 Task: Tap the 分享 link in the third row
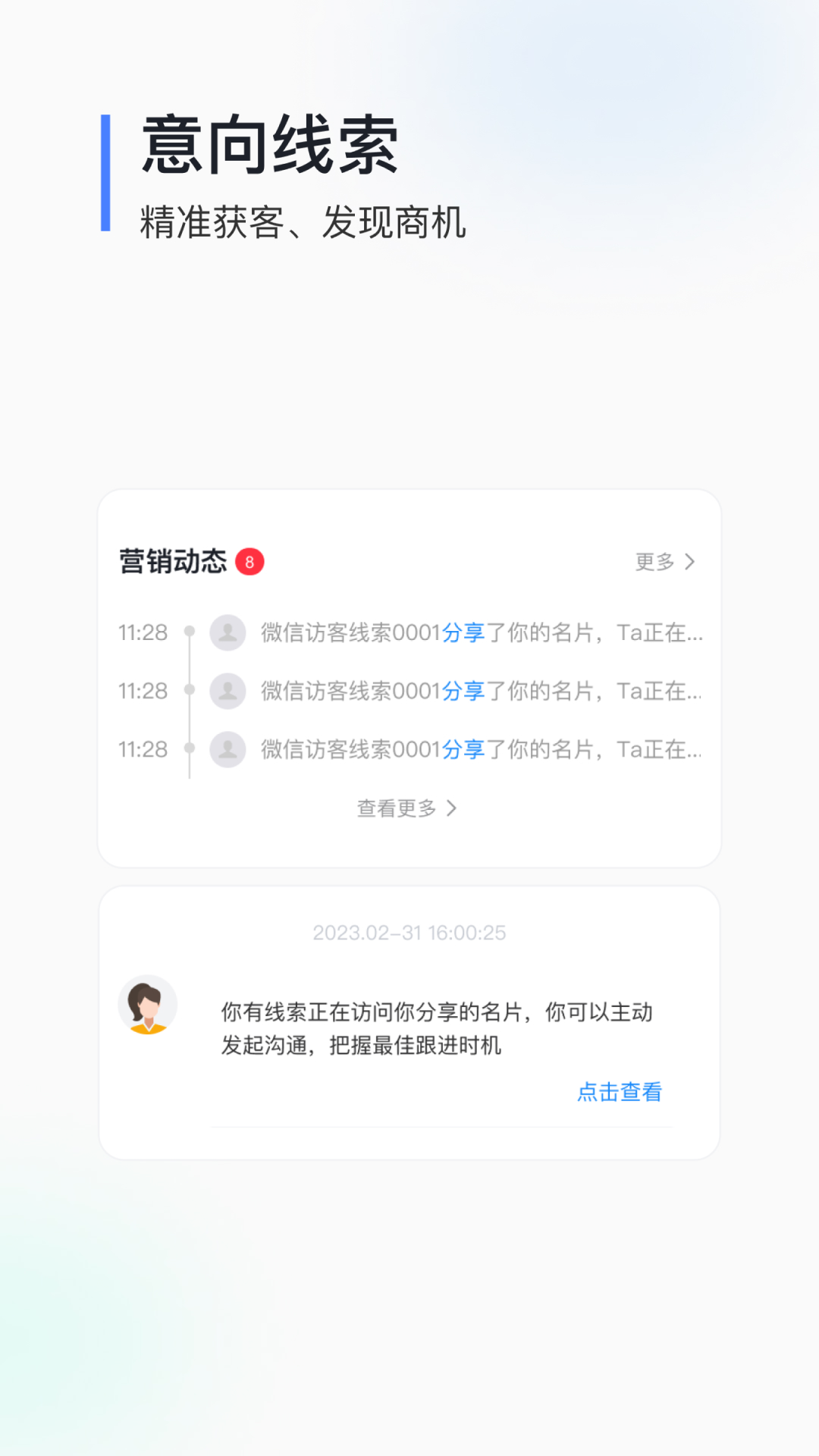coord(463,750)
